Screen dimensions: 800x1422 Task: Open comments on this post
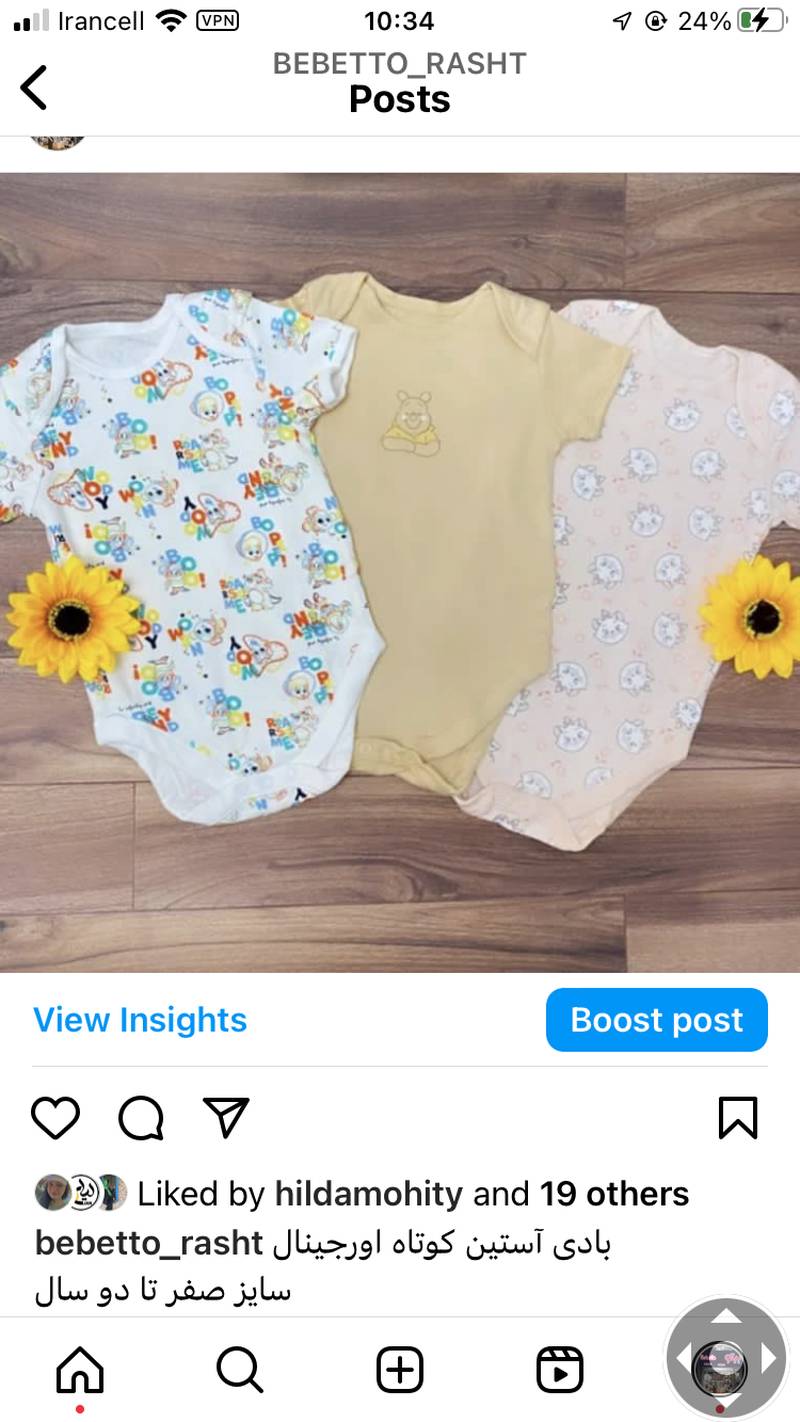(x=141, y=1118)
